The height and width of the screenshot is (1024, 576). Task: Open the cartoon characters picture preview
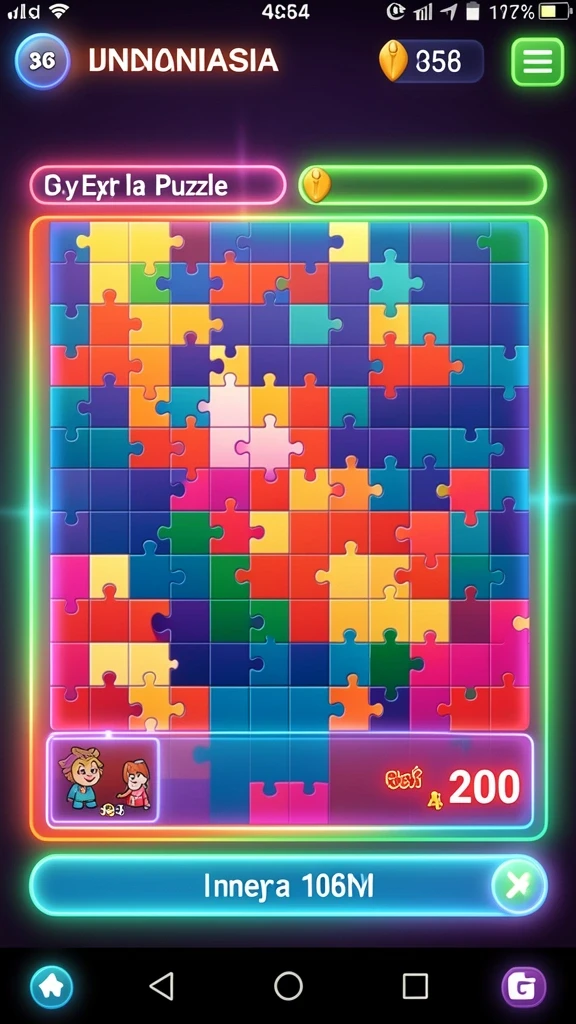104,779
